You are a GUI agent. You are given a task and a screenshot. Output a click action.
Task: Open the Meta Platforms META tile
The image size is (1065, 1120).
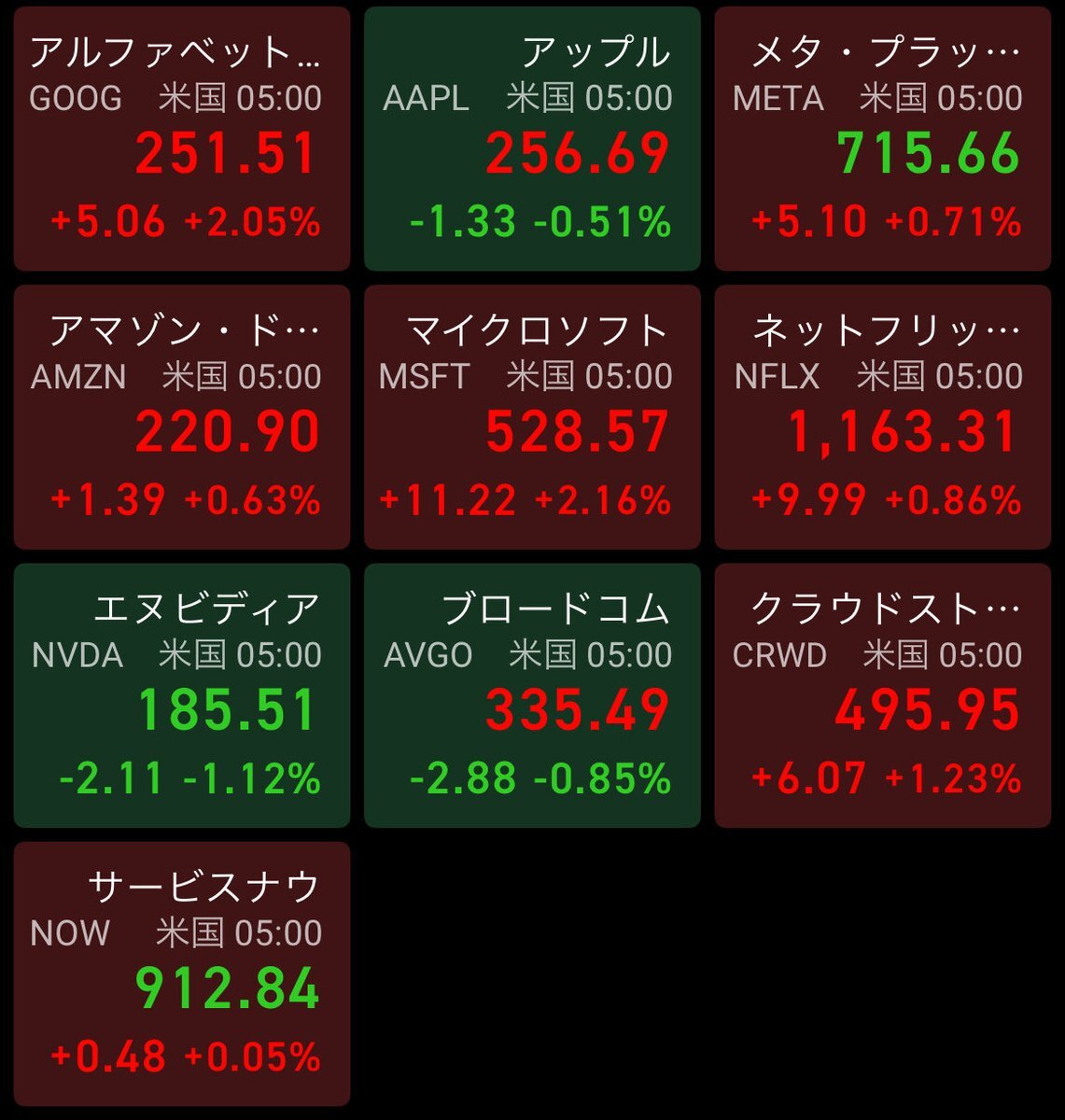pos(882,139)
